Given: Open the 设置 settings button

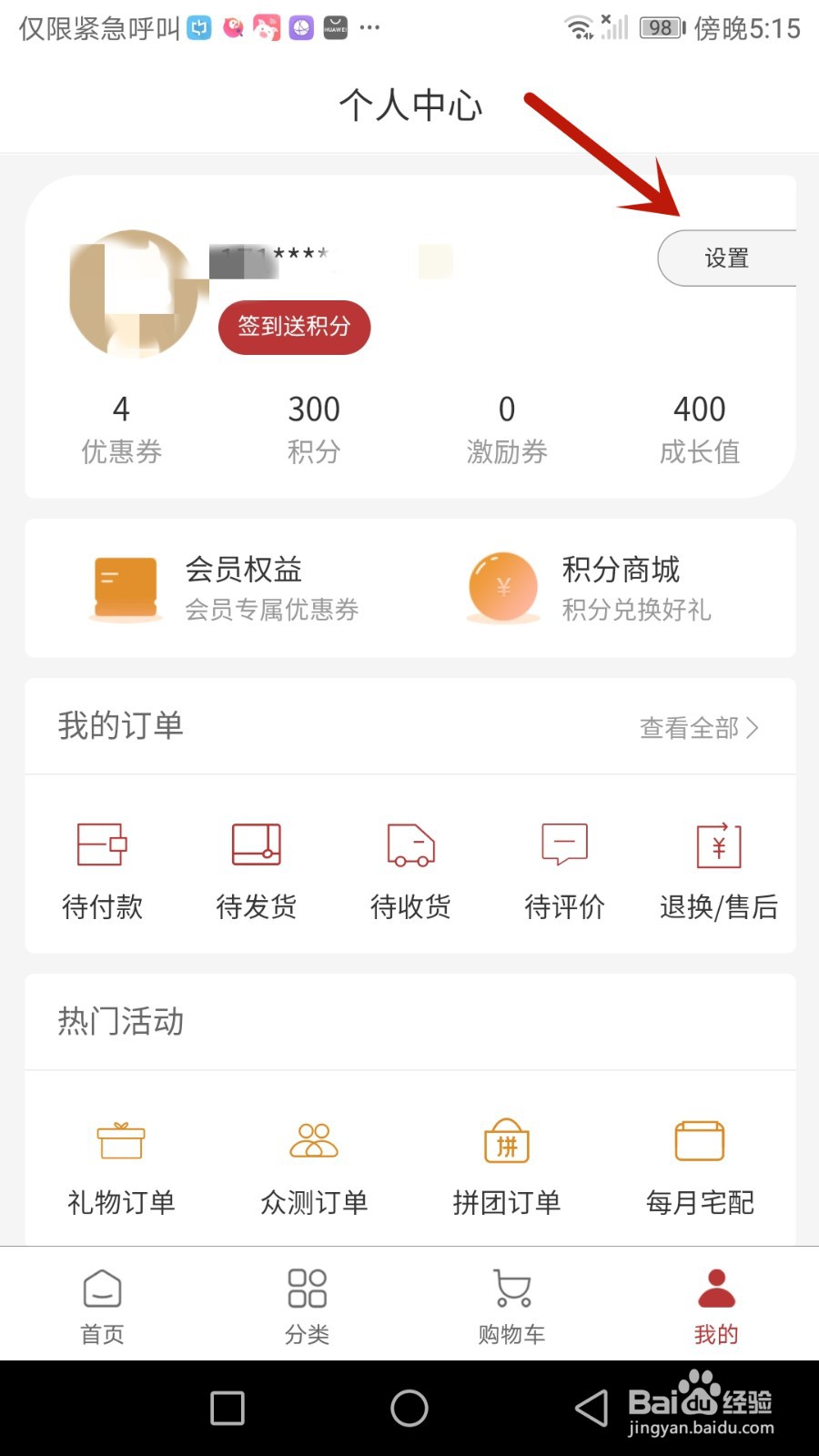Looking at the screenshot, I should tap(726, 258).
